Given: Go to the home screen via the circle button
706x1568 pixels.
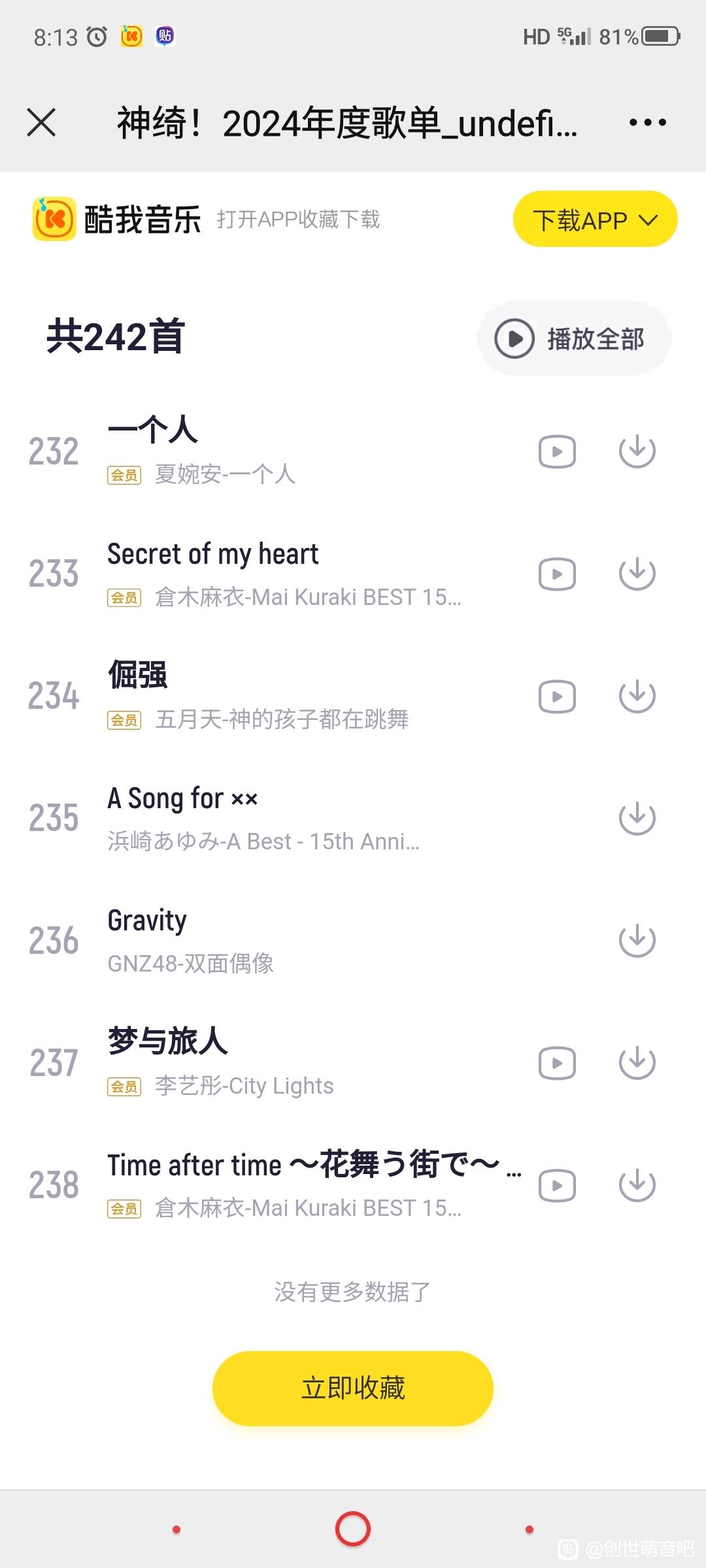Looking at the screenshot, I should pos(353,1529).
